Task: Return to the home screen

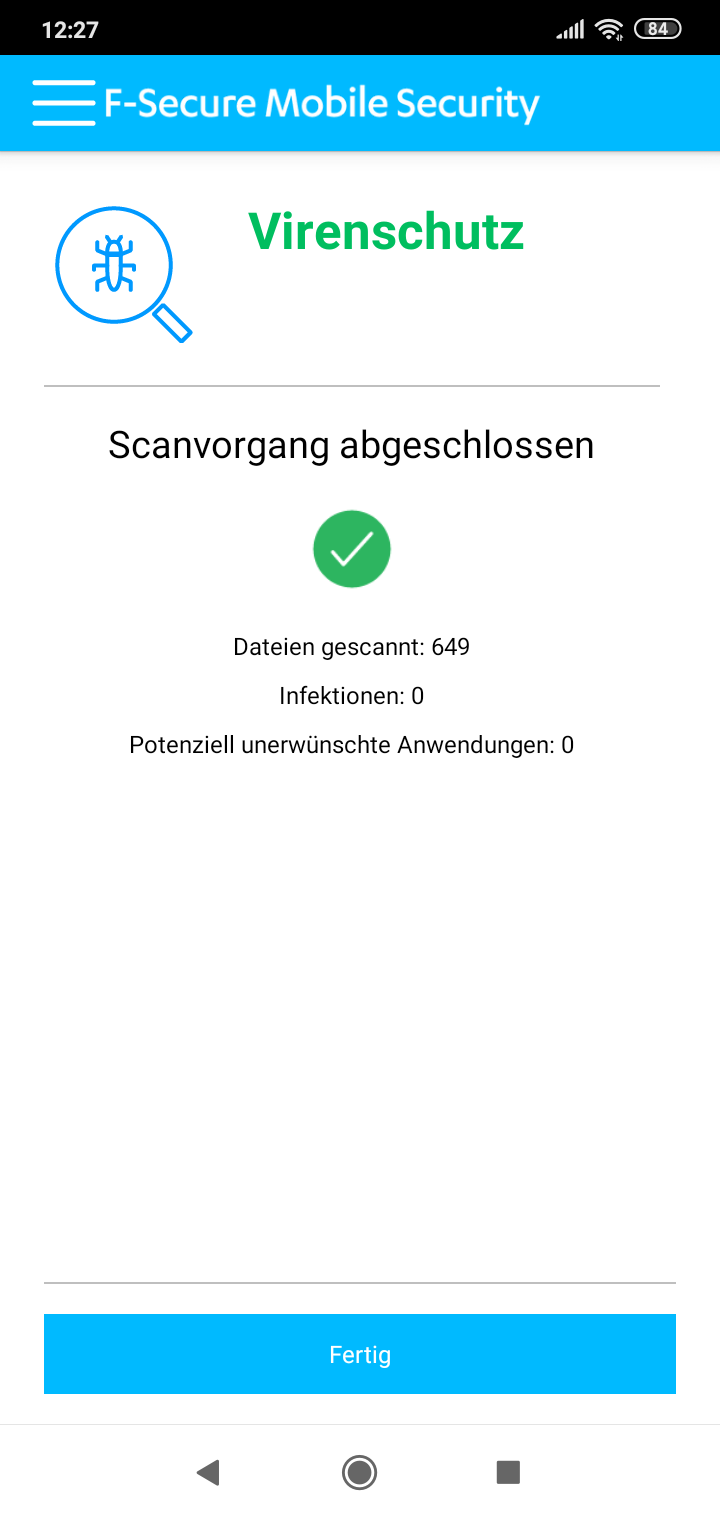Action: tap(359, 1472)
